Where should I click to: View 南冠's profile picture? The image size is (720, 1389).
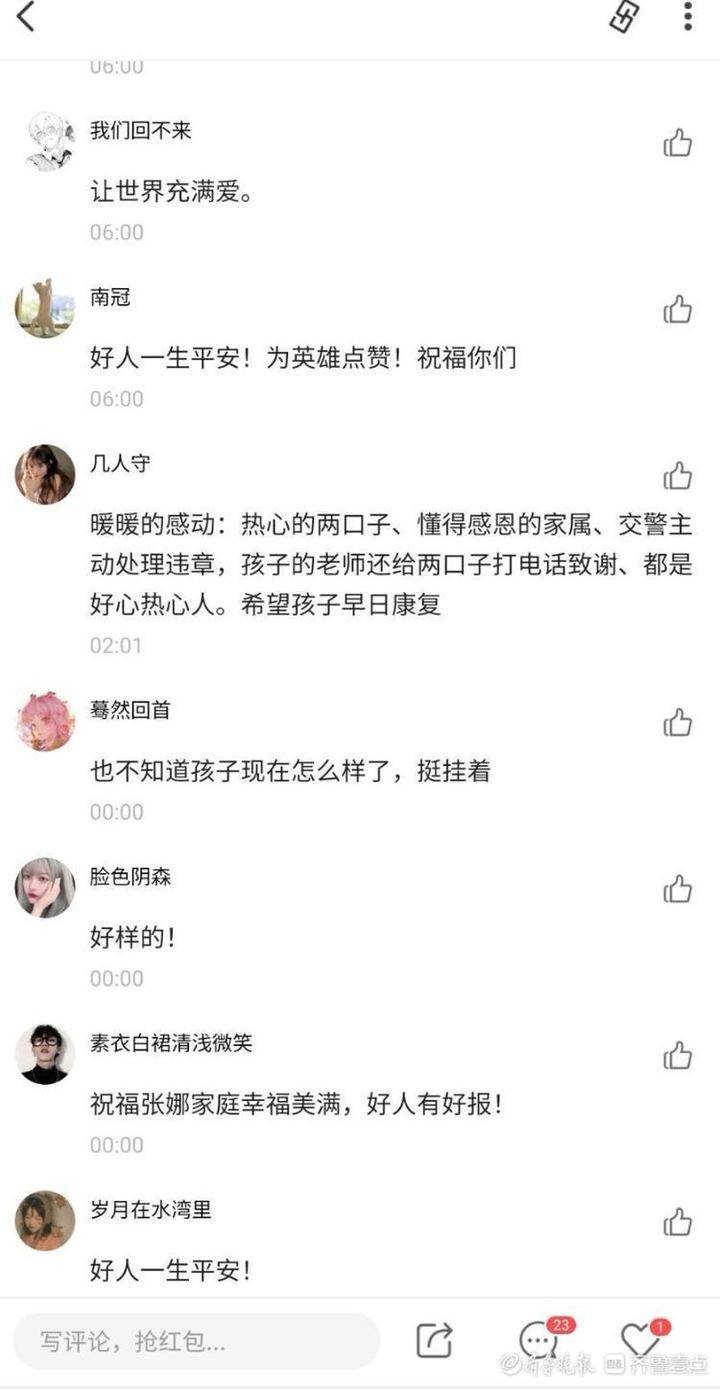(45, 308)
